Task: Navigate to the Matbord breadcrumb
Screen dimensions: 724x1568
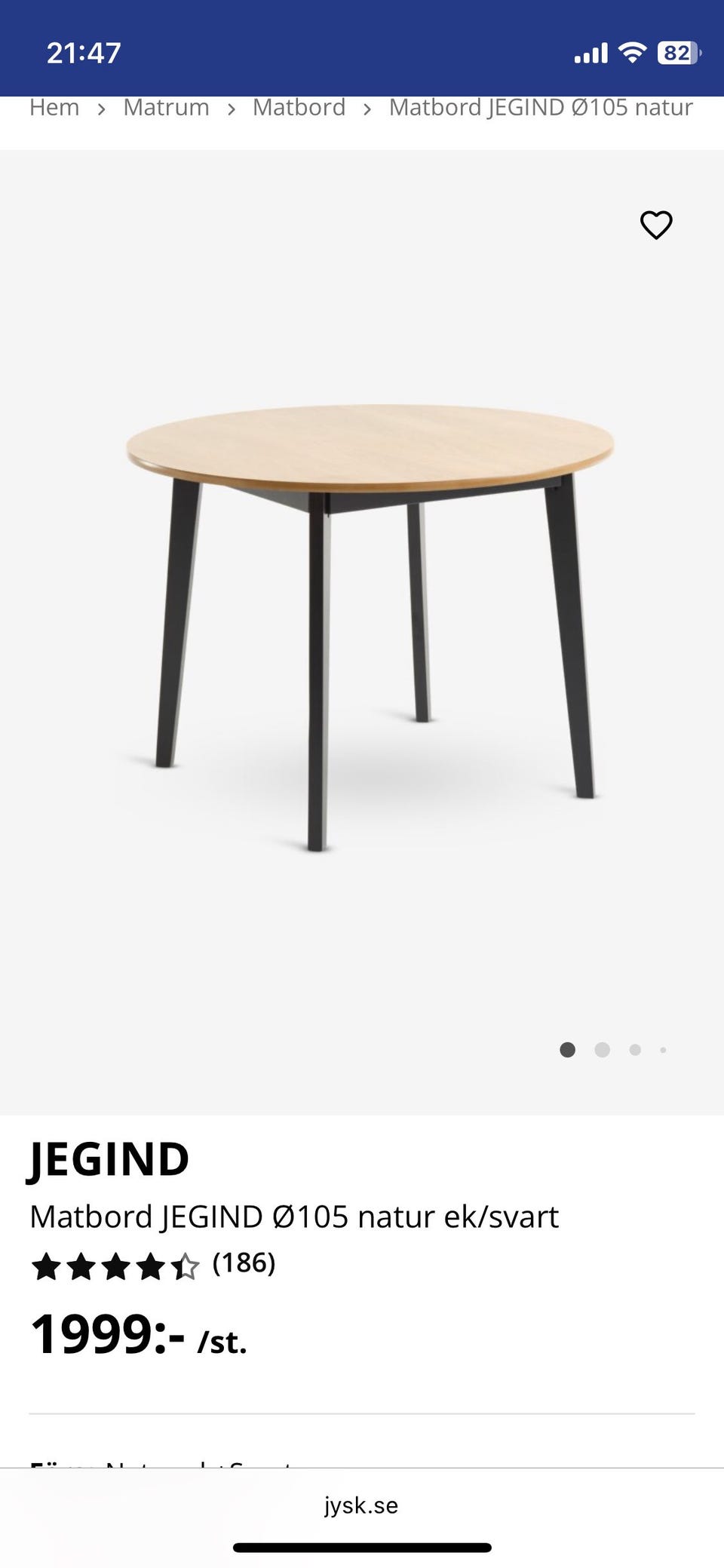Action: [x=299, y=108]
